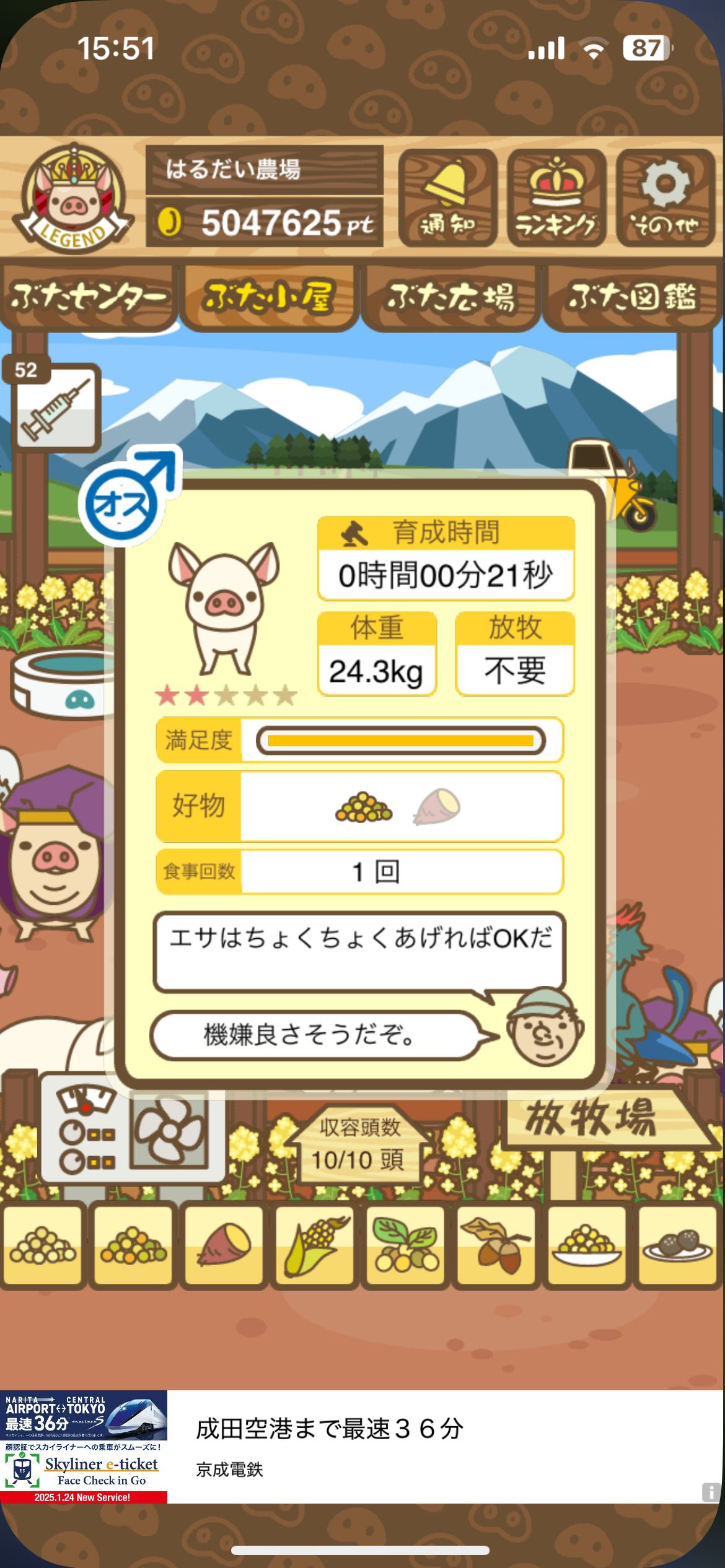Select the acorn feed
The width and height of the screenshot is (725, 1568).
tap(496, 1245)
